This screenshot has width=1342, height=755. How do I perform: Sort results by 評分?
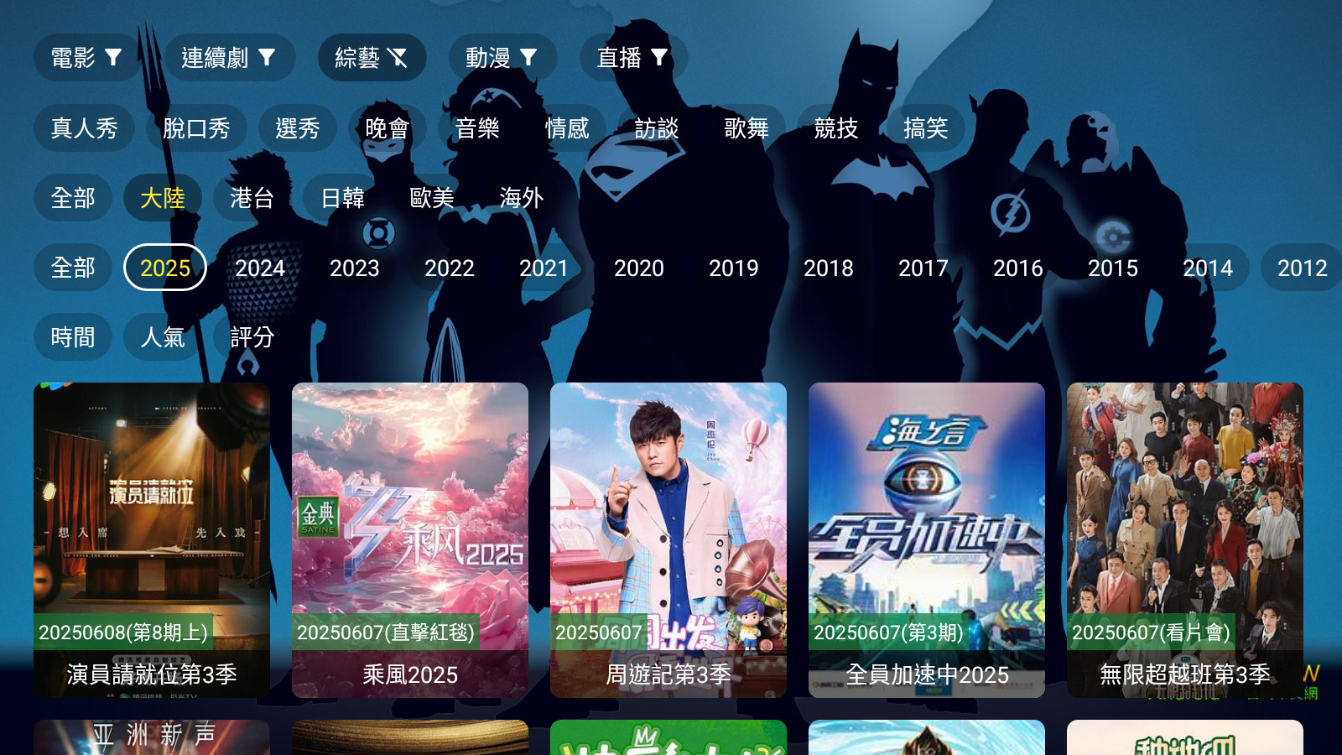(252, 337)
